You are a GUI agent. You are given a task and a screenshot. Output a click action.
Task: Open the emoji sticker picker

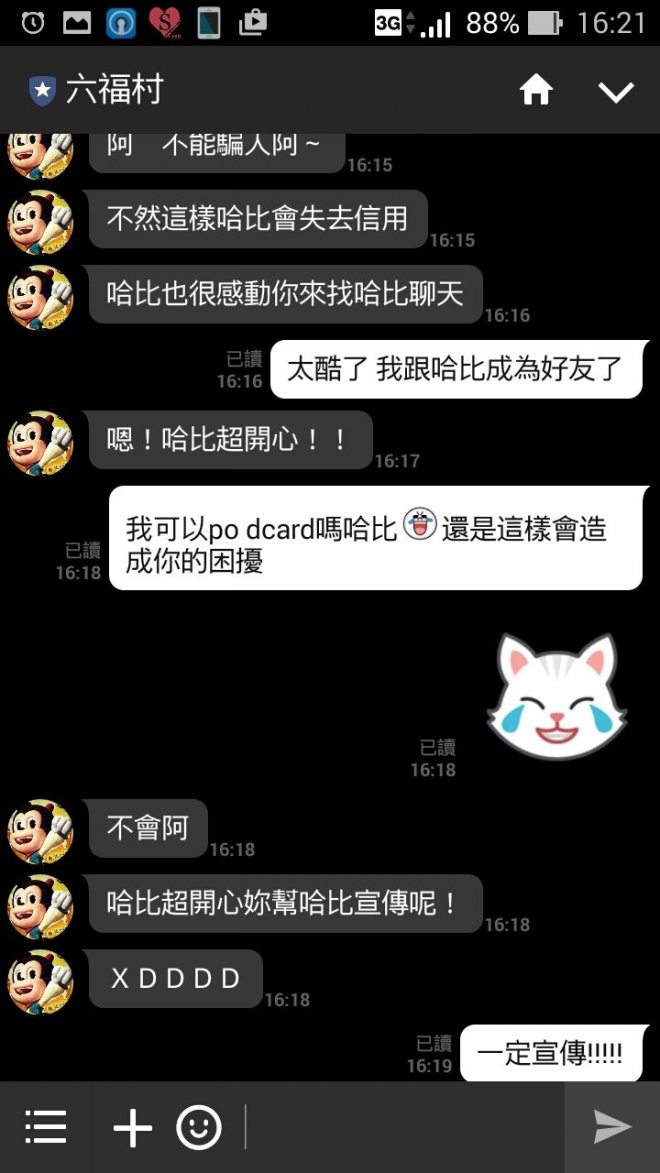click(199, 1127)
